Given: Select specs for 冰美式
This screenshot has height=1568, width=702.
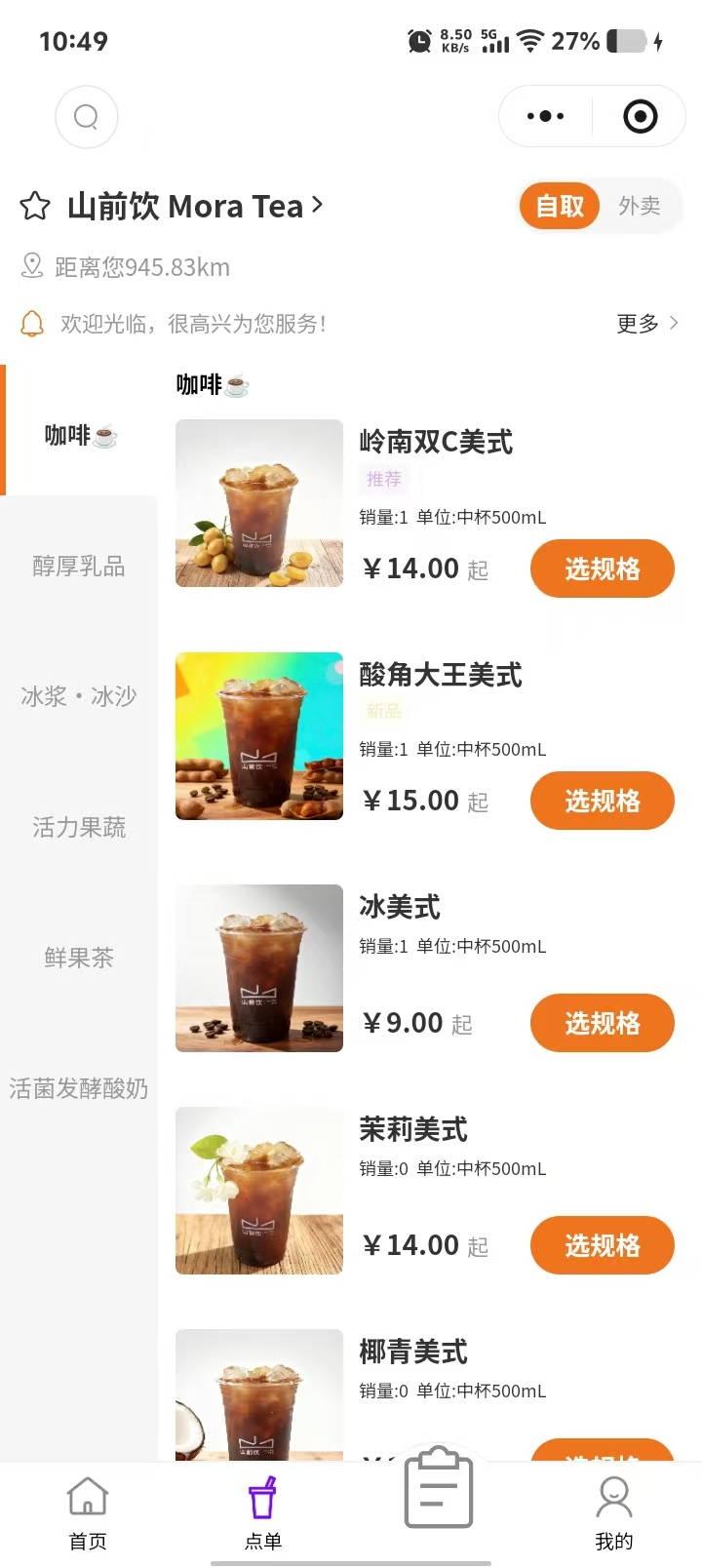Looking at the screenshot, I should coord(602,1023).
